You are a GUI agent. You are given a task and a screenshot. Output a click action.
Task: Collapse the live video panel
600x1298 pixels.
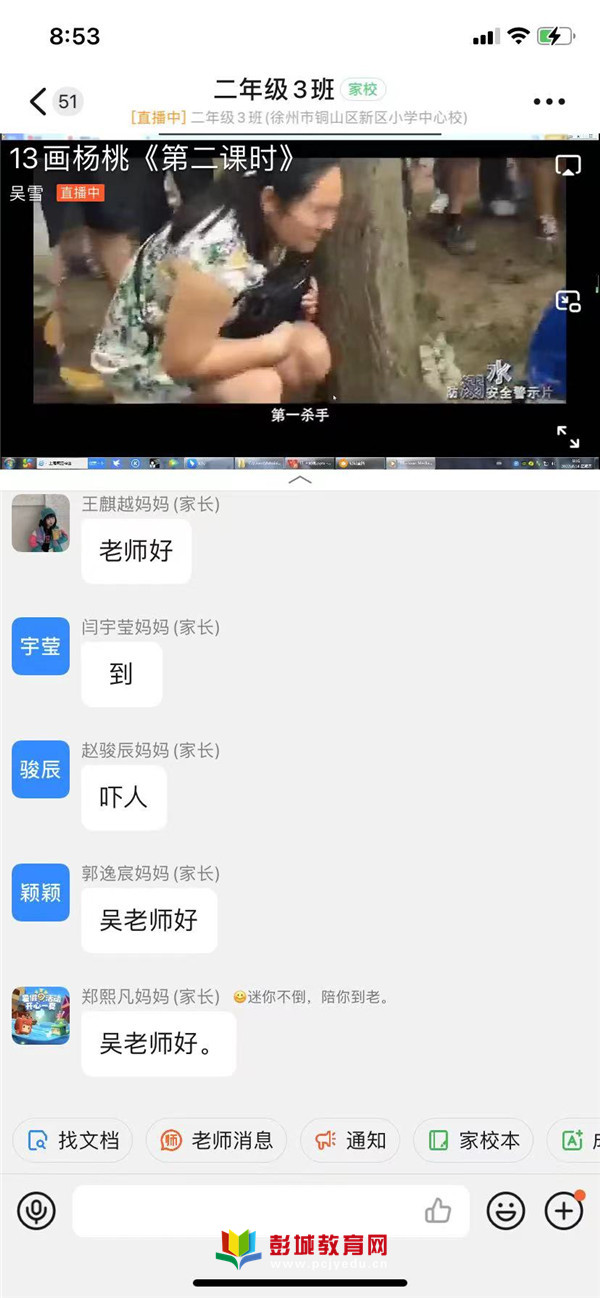point(300,480)
